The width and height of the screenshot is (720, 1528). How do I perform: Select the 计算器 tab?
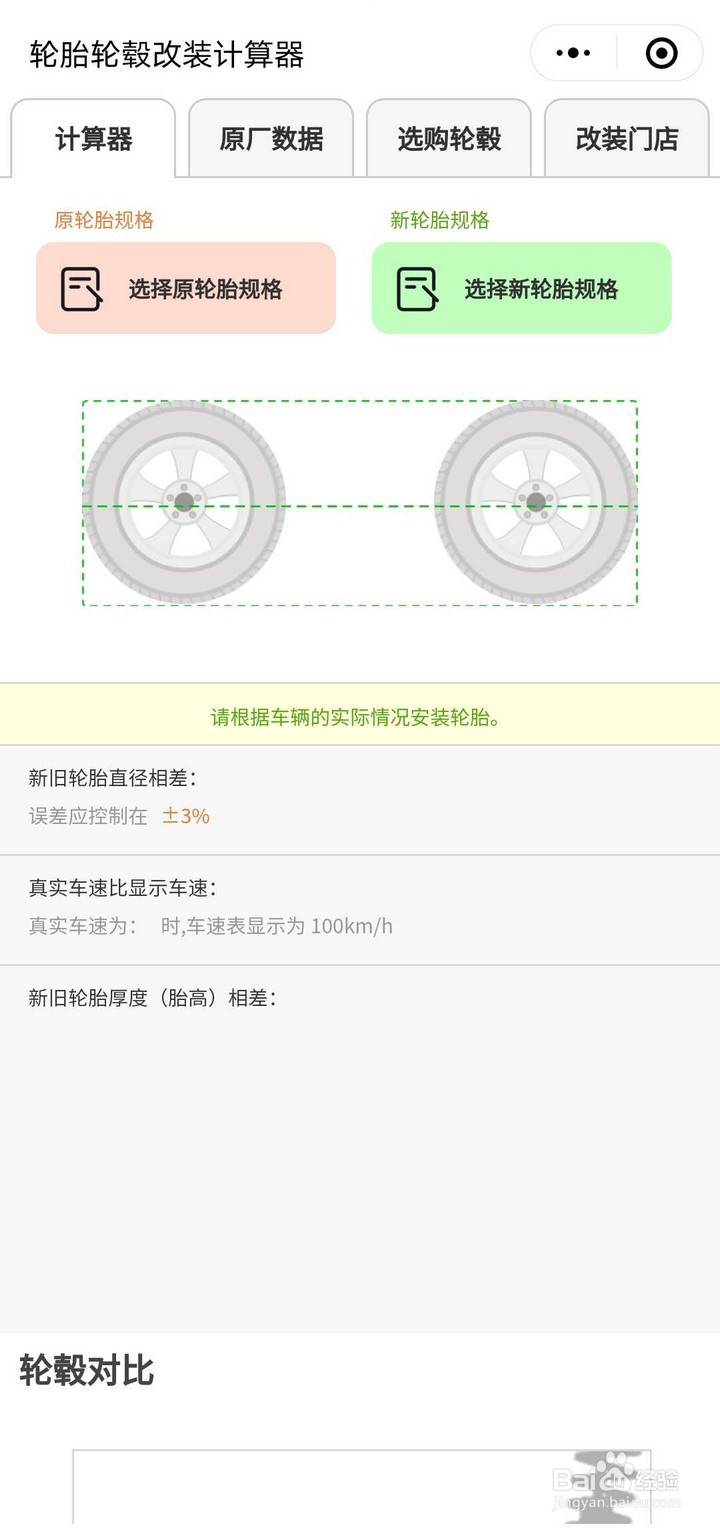click(x=95, y=140)
